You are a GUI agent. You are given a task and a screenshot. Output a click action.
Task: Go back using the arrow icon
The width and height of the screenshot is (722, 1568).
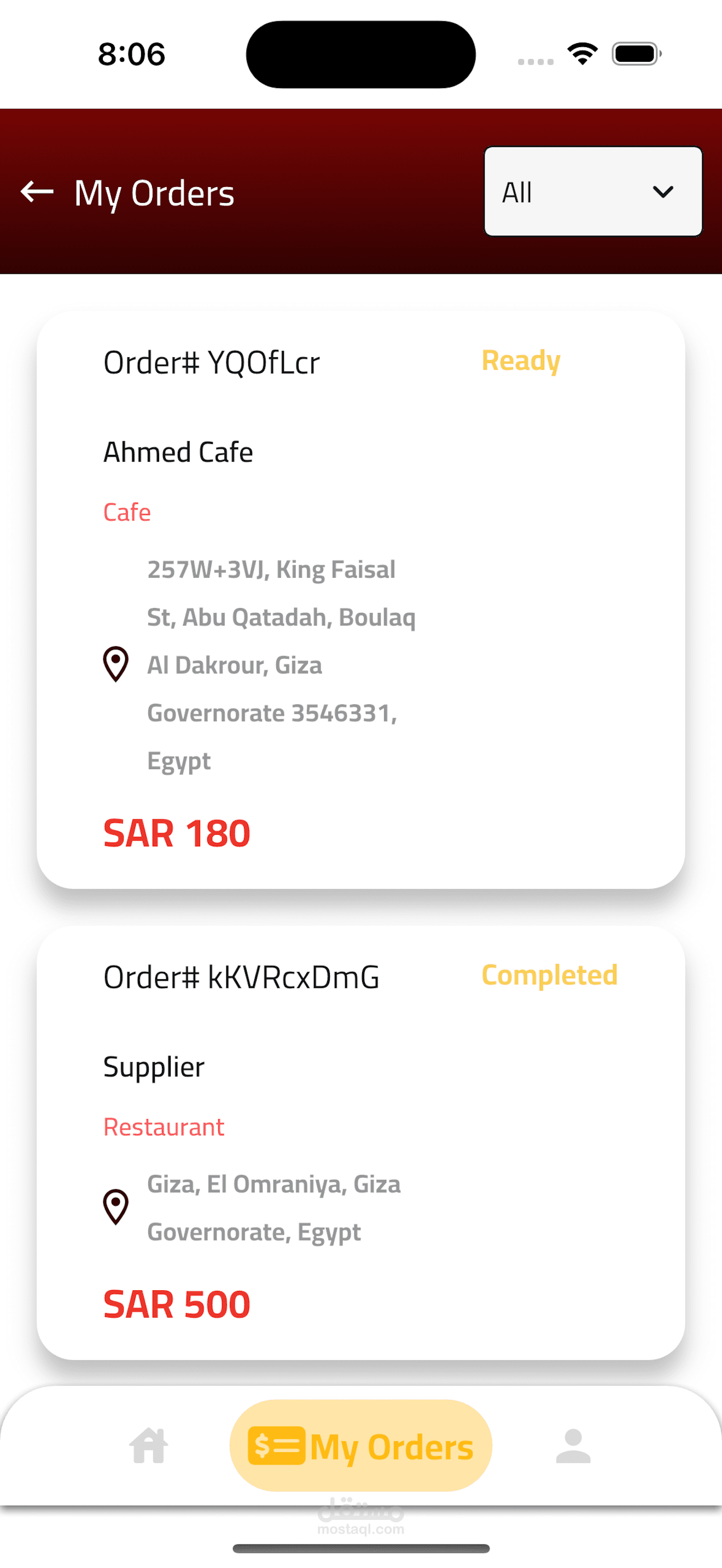[37, 192]
